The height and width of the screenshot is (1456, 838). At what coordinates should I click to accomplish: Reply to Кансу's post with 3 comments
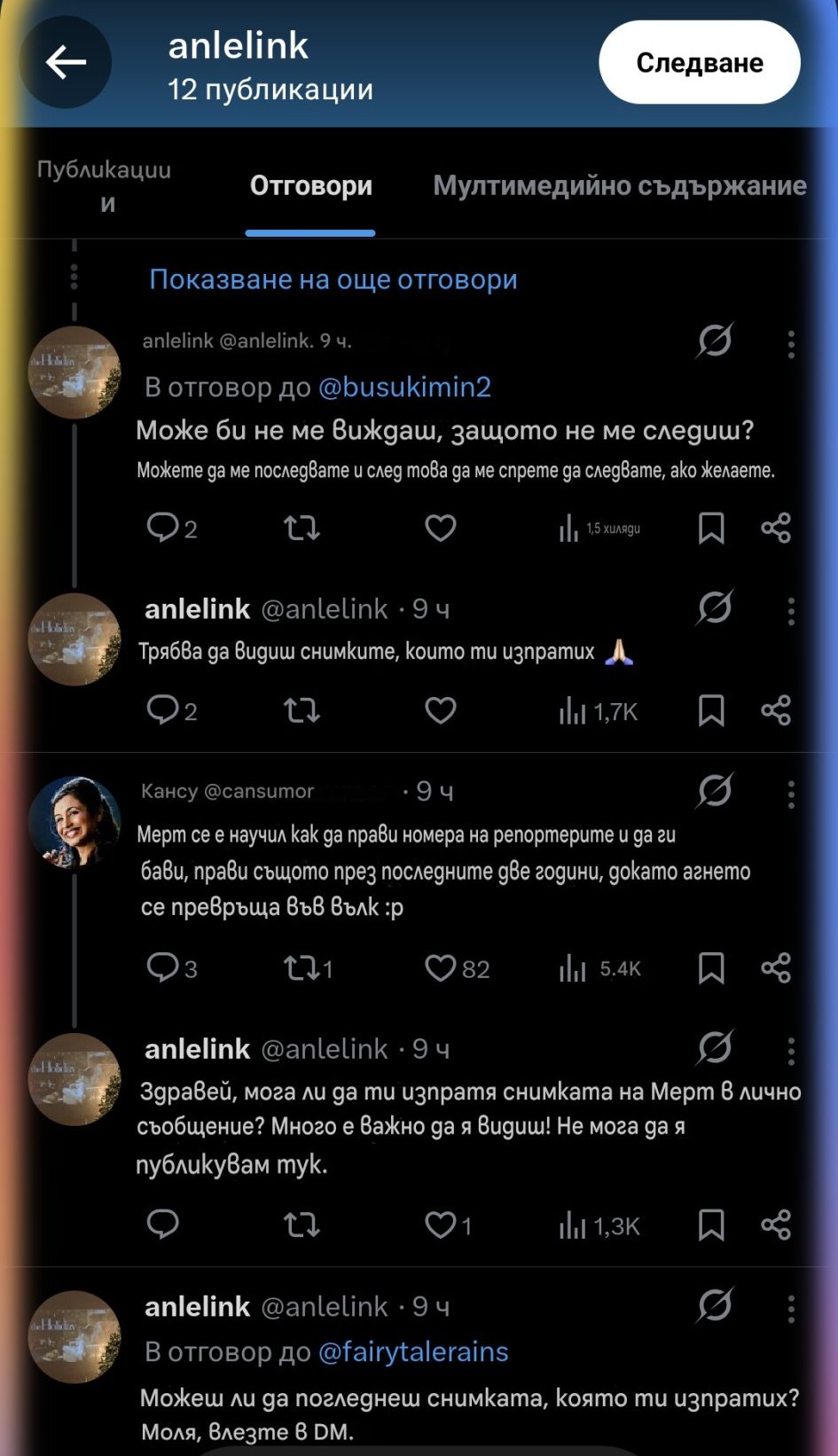163,968
